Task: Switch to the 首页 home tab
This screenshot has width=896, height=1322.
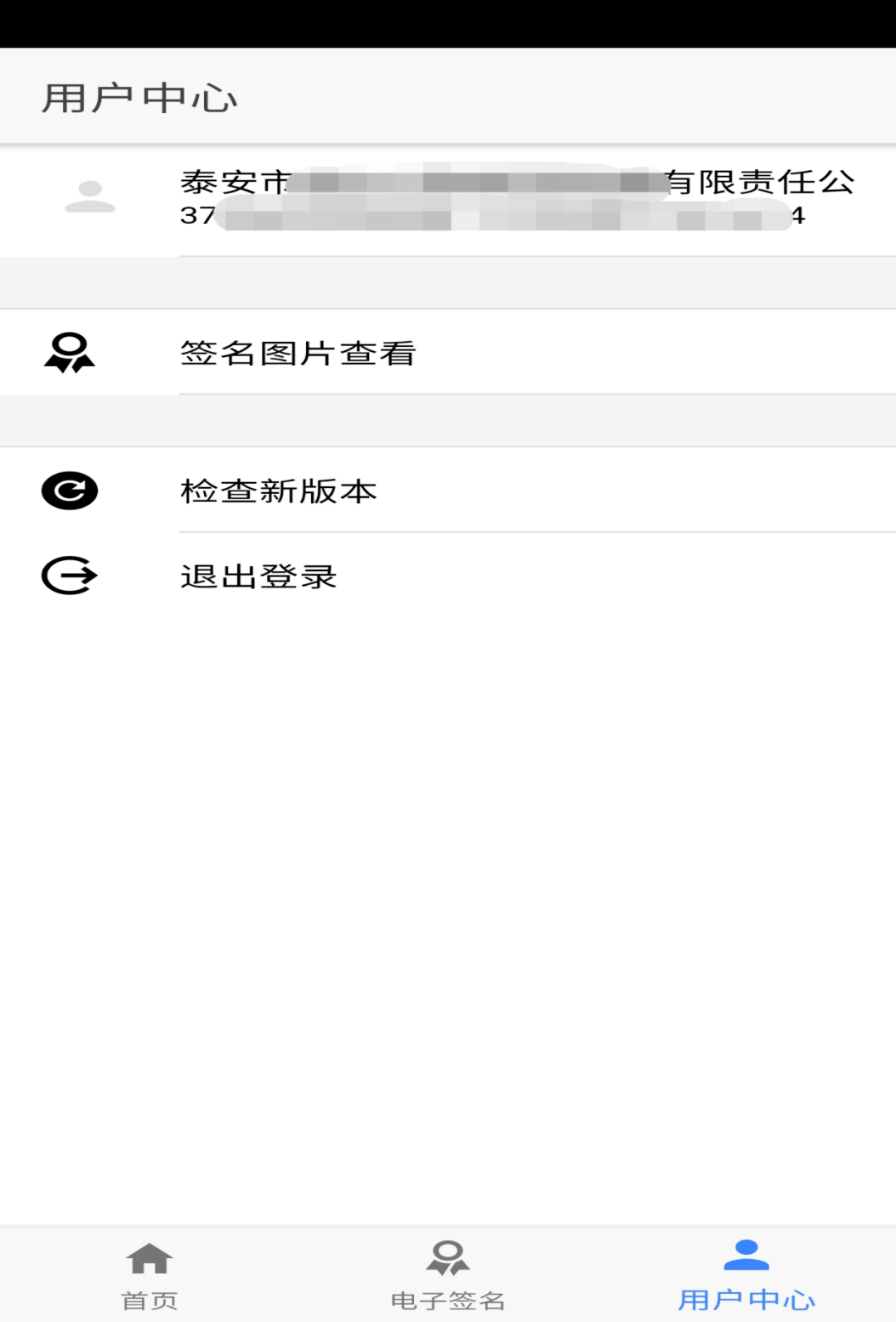Action: click(x=149, y=1276)
